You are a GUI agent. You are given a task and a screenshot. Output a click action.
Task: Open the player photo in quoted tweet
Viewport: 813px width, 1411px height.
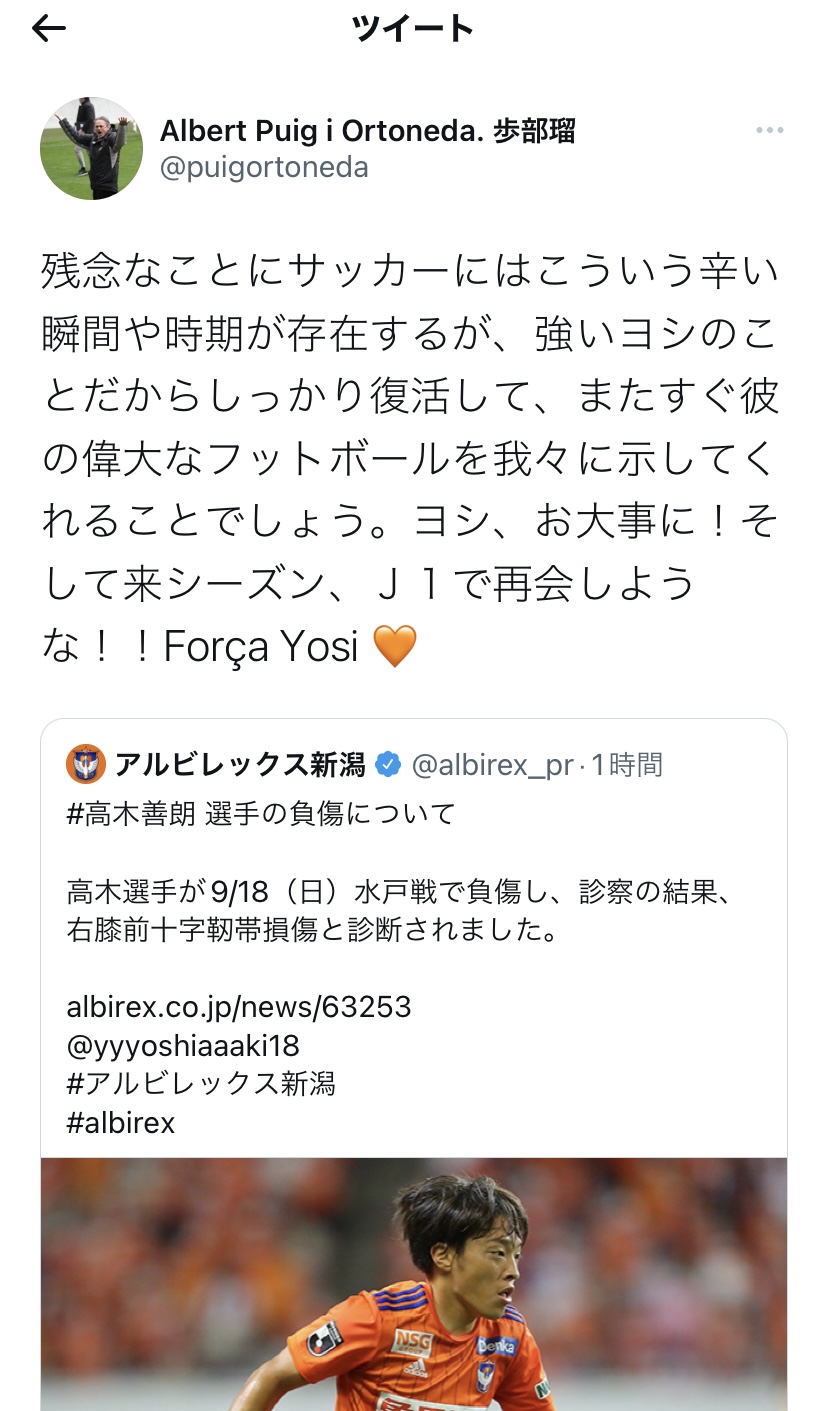pyautogui.click(x=413, y=1285)
